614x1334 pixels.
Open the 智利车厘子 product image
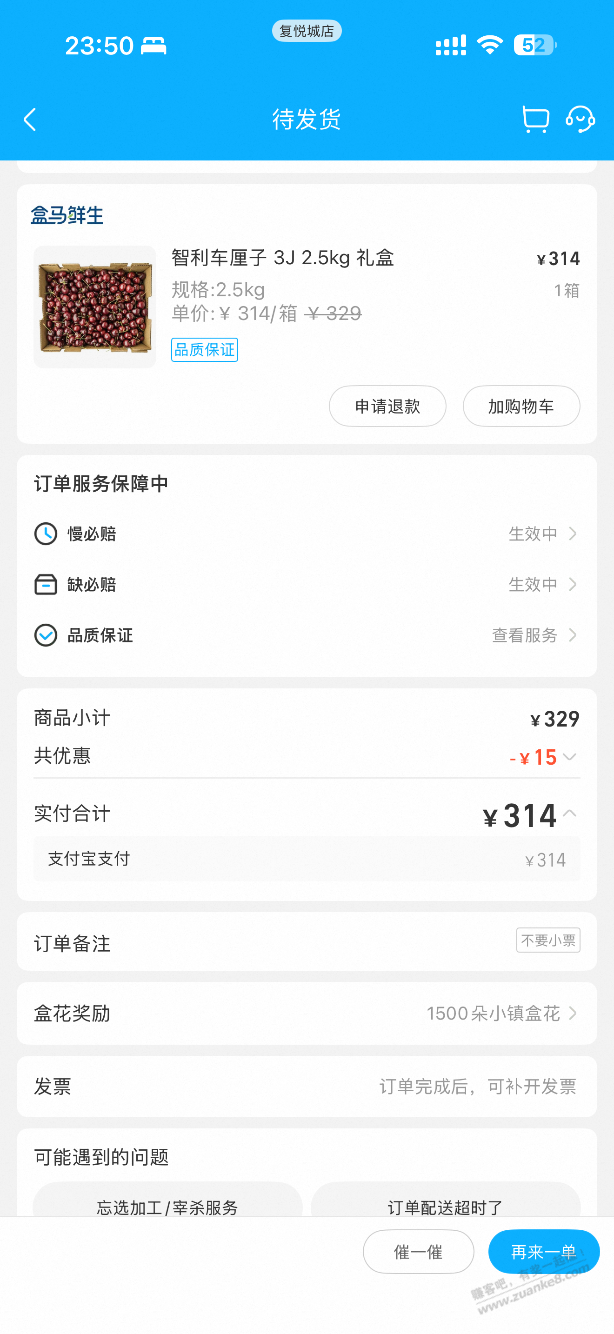pyautogui.click(x=95, y=307)
